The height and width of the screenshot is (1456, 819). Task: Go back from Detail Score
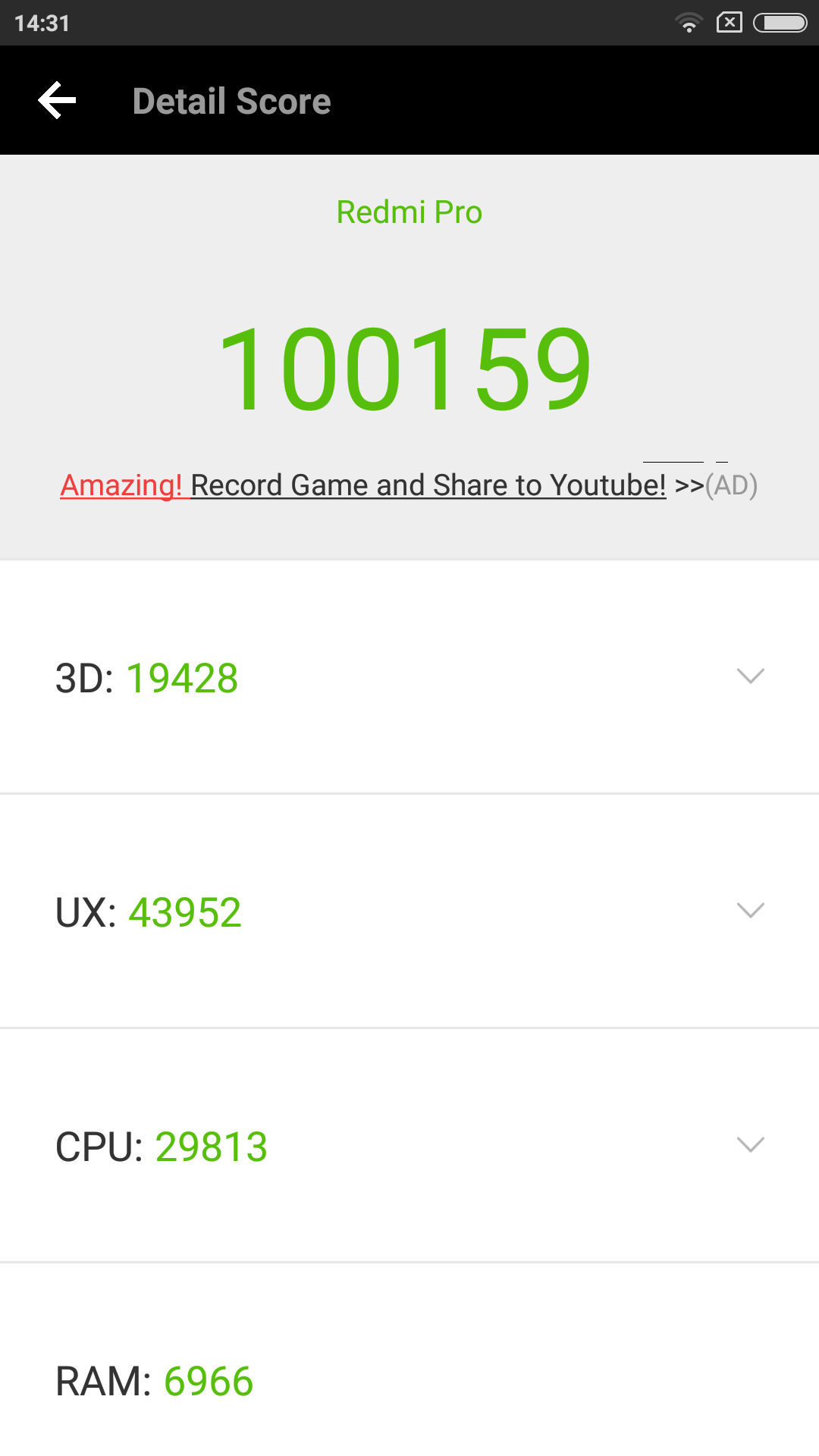[x=58, y=100]
